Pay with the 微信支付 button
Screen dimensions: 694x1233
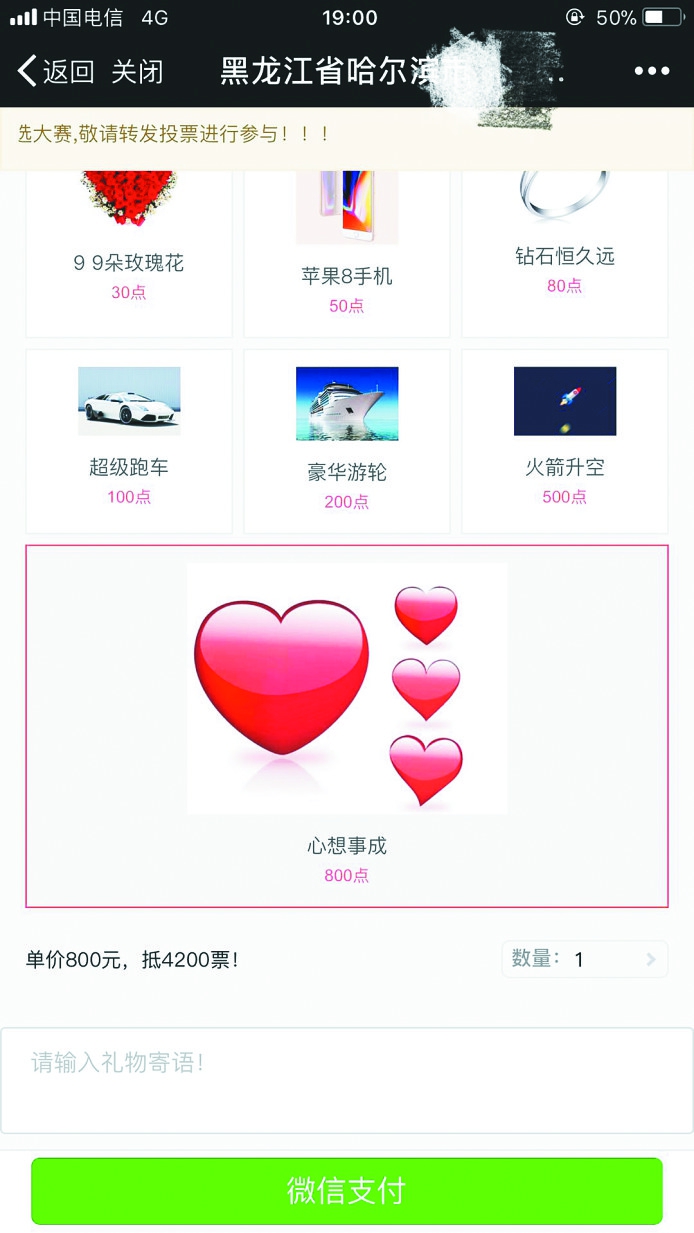point(347,1191)
